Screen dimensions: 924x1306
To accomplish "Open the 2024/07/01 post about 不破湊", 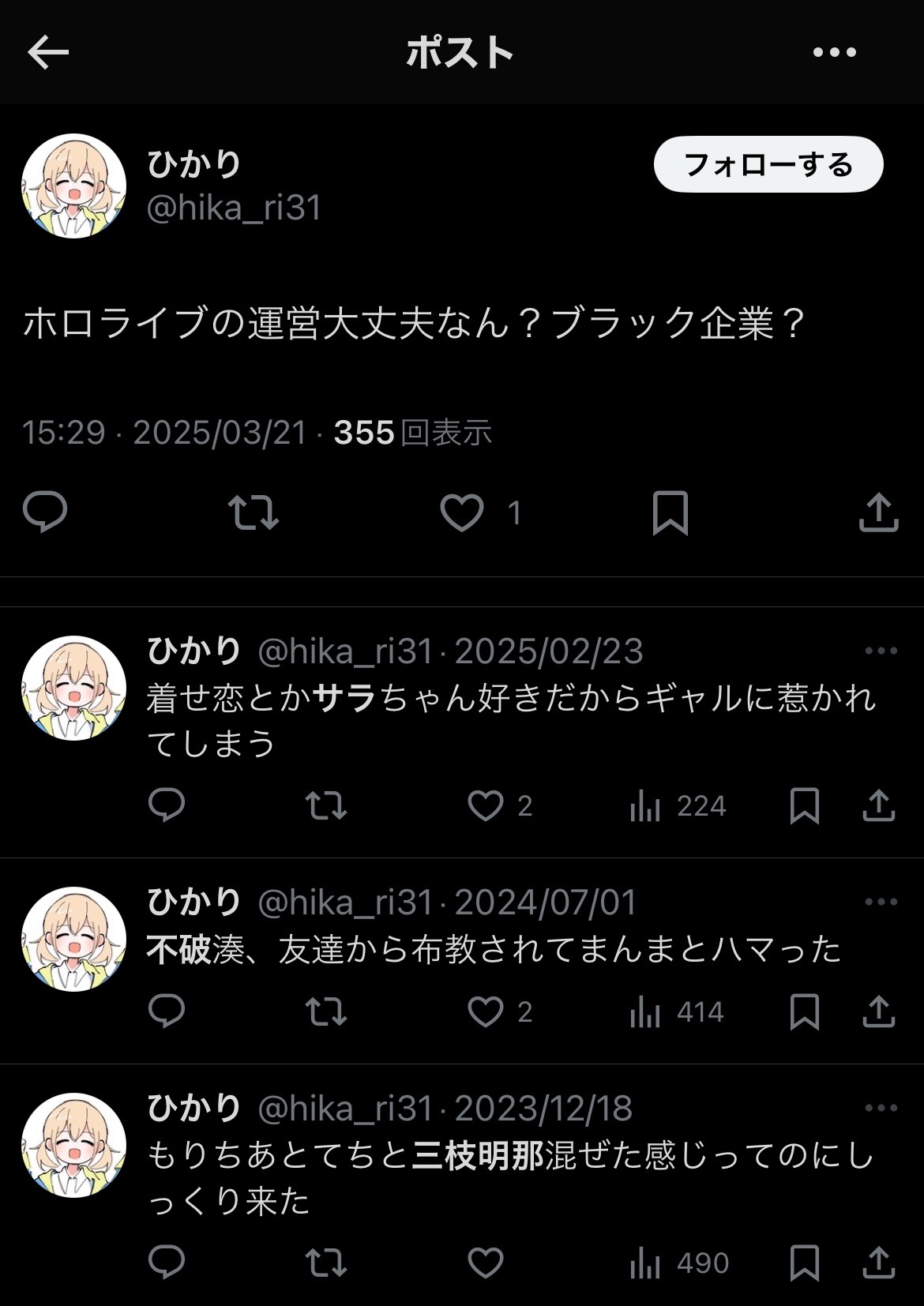I will coord(494,950).
